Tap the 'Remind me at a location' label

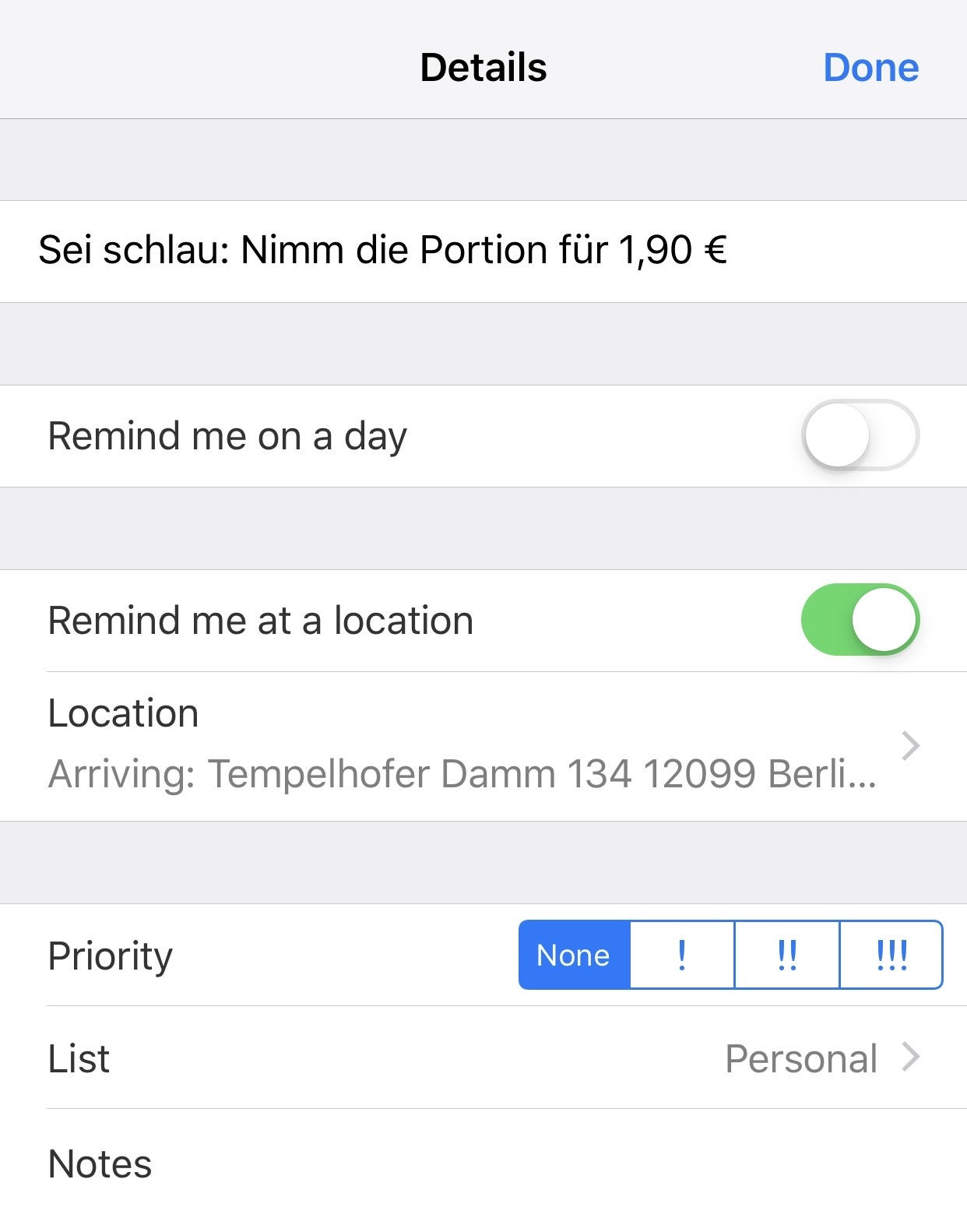tap(260, 620)
